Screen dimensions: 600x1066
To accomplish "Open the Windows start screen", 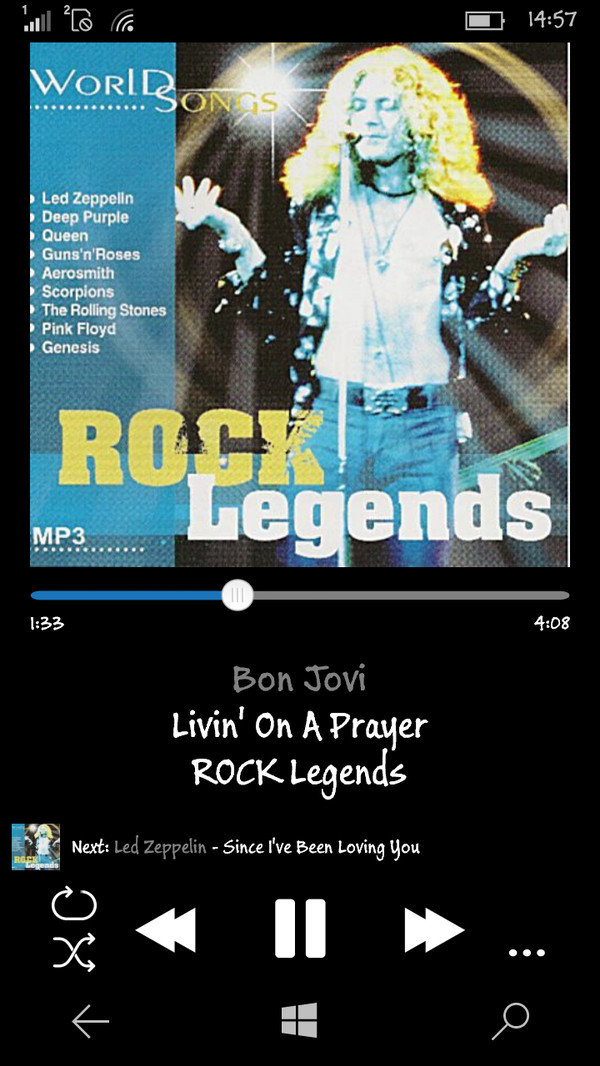I will click(299, 1021).
